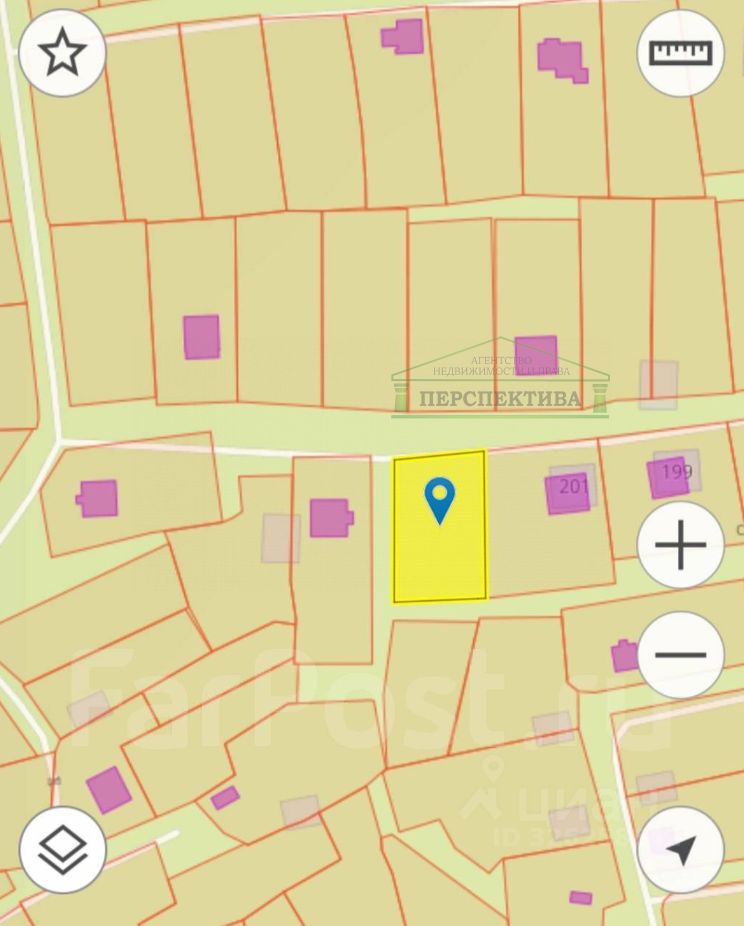Zoom out the map with the minus button
744x926 pixels.
tap(680, 655)
